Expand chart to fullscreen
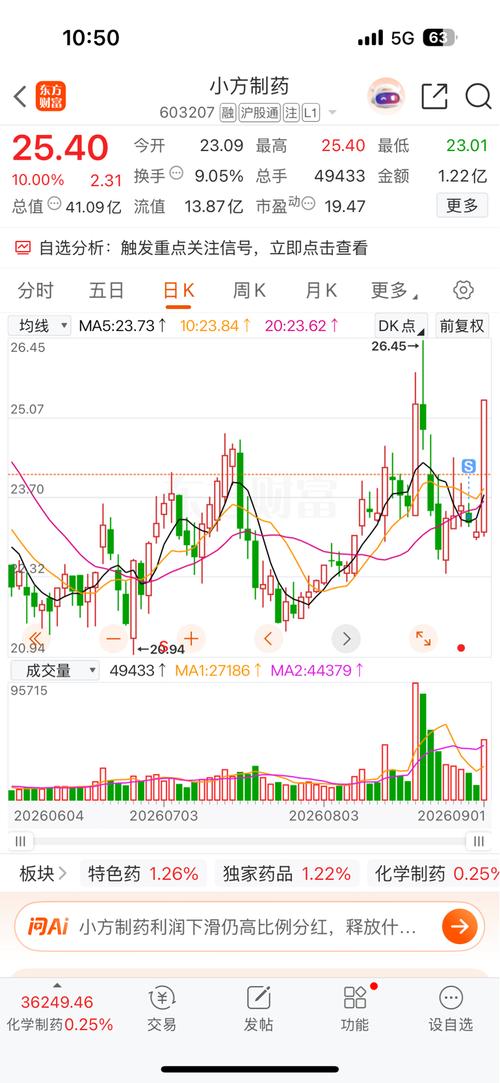The width and height of the screenshot is (500, 1083). click(423, 638)
